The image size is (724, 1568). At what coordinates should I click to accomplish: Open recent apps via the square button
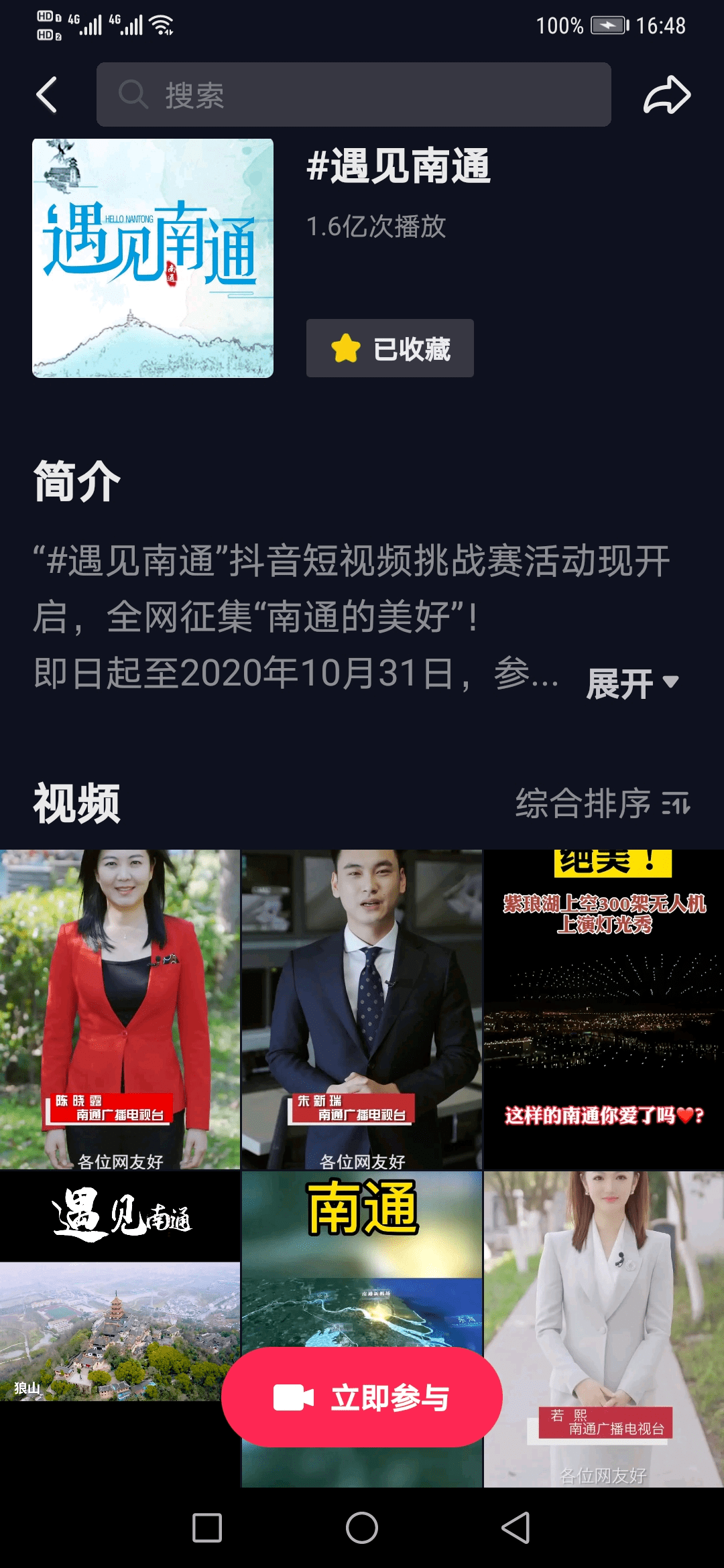tap(207, 1528)
